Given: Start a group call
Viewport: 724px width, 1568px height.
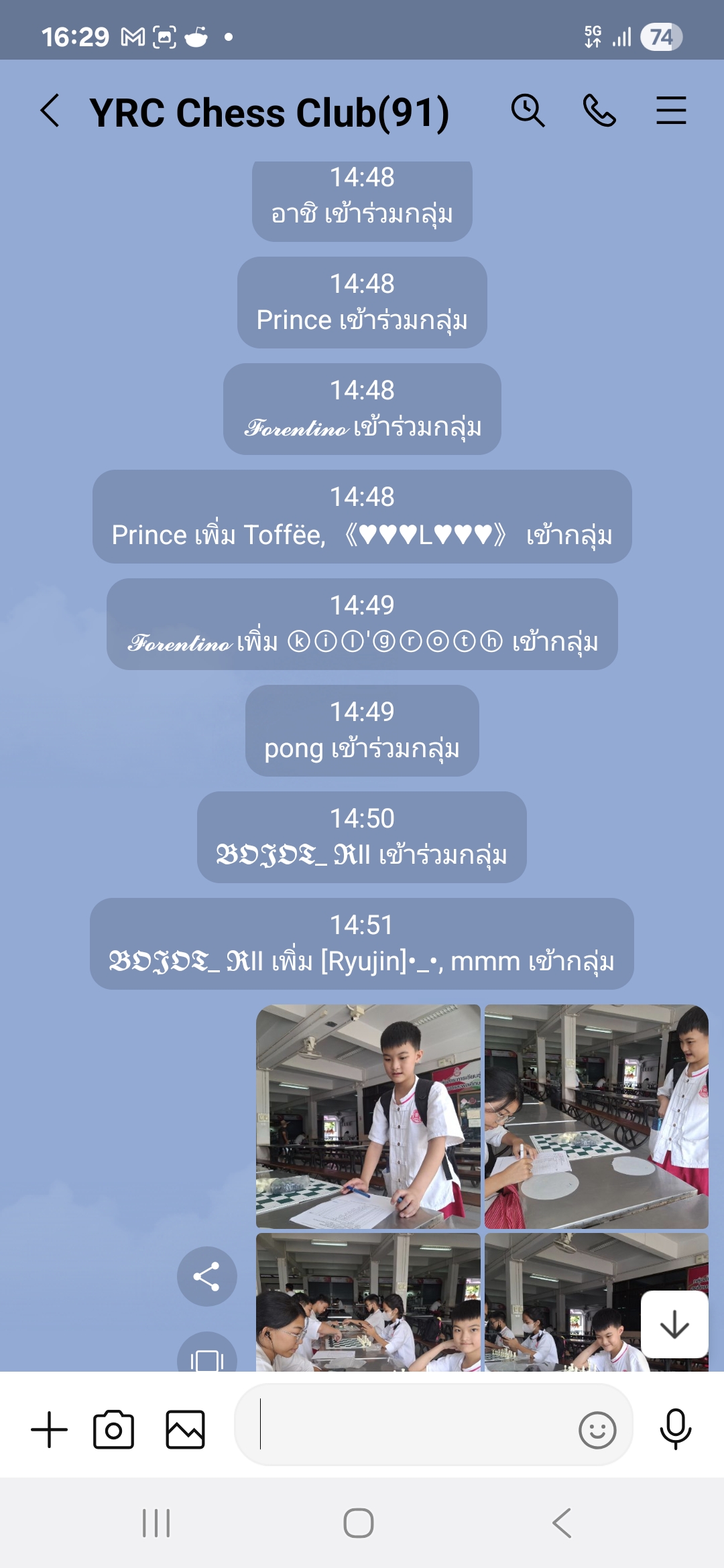Looking at the screenshot, I should 599,111.
